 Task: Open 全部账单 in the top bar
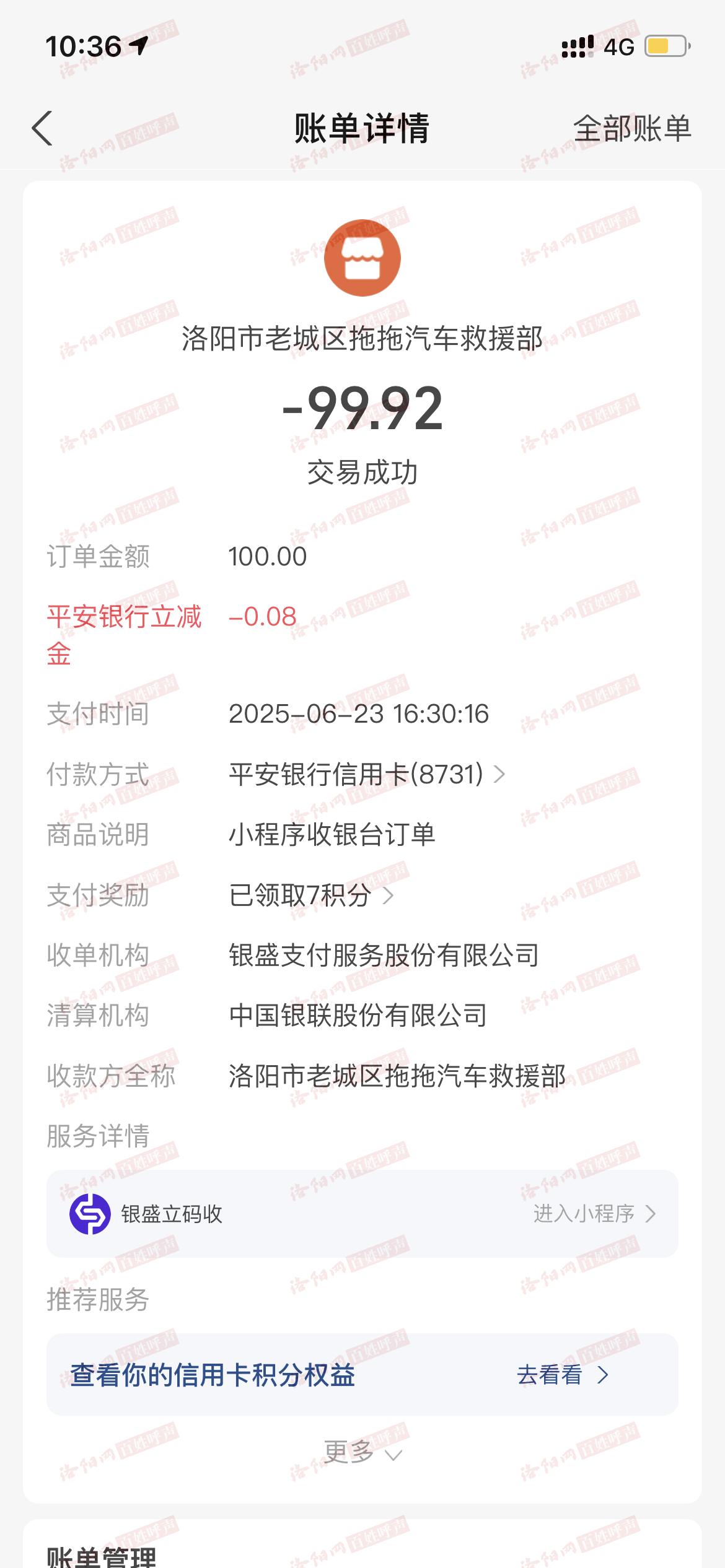coord(632,129)
